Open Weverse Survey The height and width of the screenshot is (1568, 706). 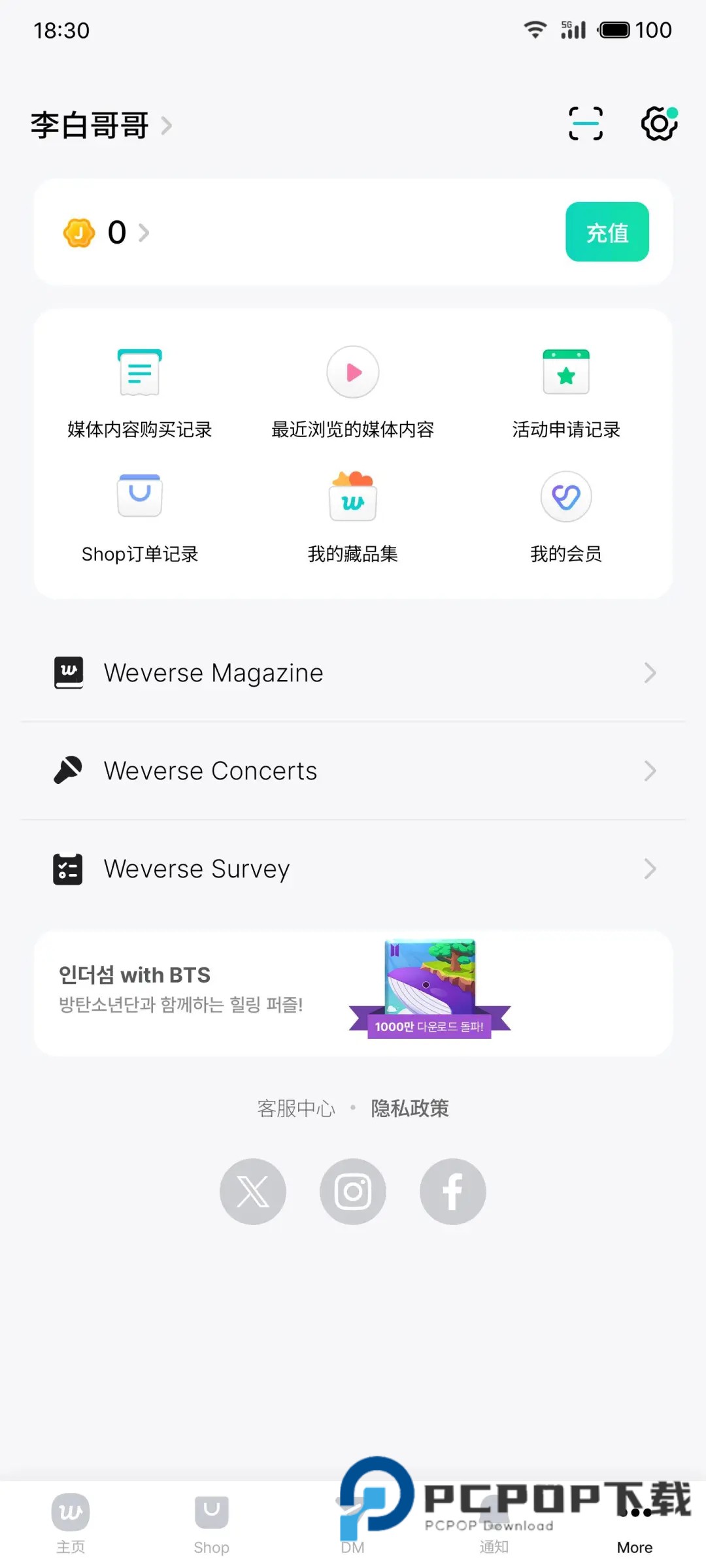353,869
